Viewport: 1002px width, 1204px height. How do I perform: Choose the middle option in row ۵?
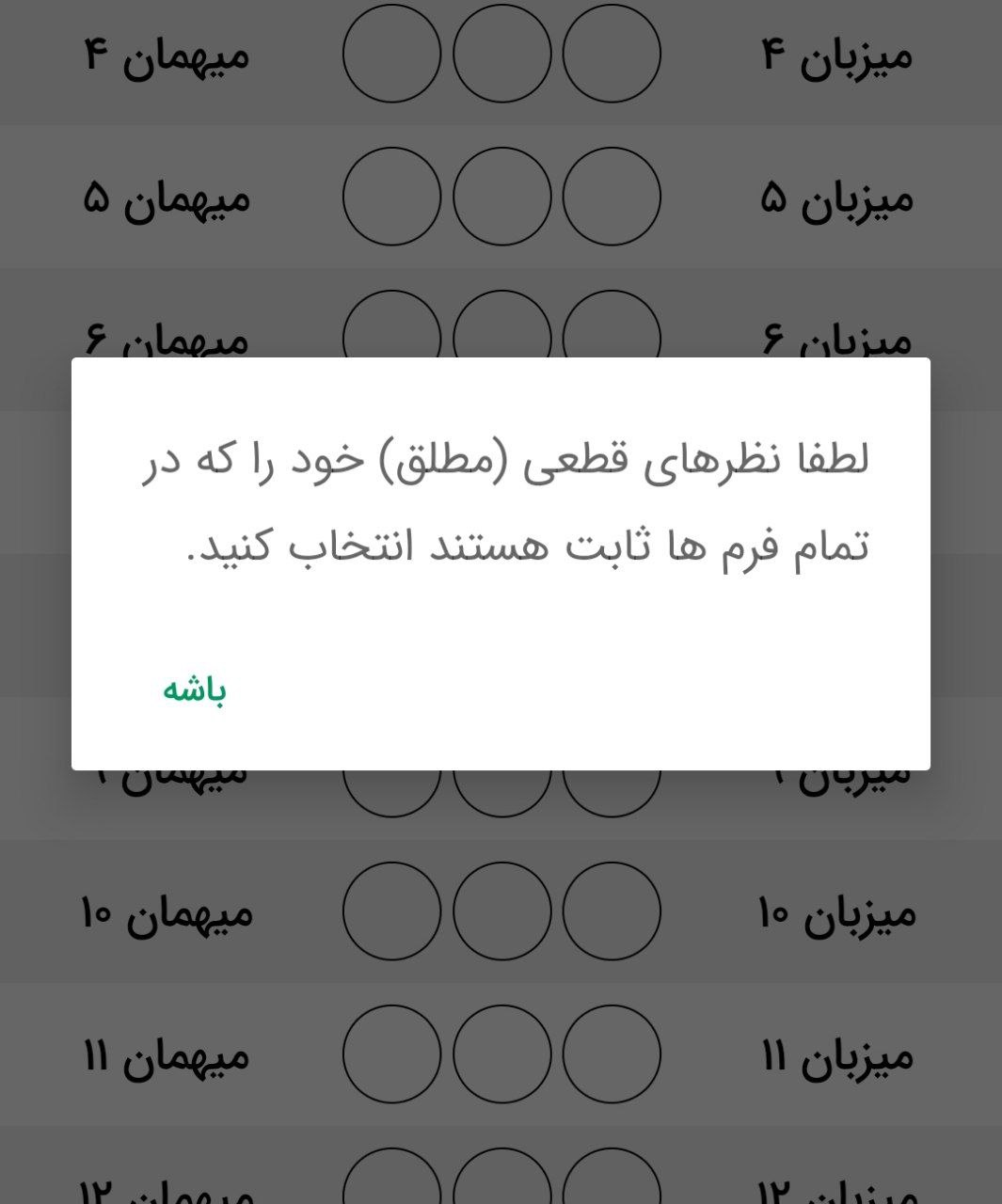[x=500, y=196]
